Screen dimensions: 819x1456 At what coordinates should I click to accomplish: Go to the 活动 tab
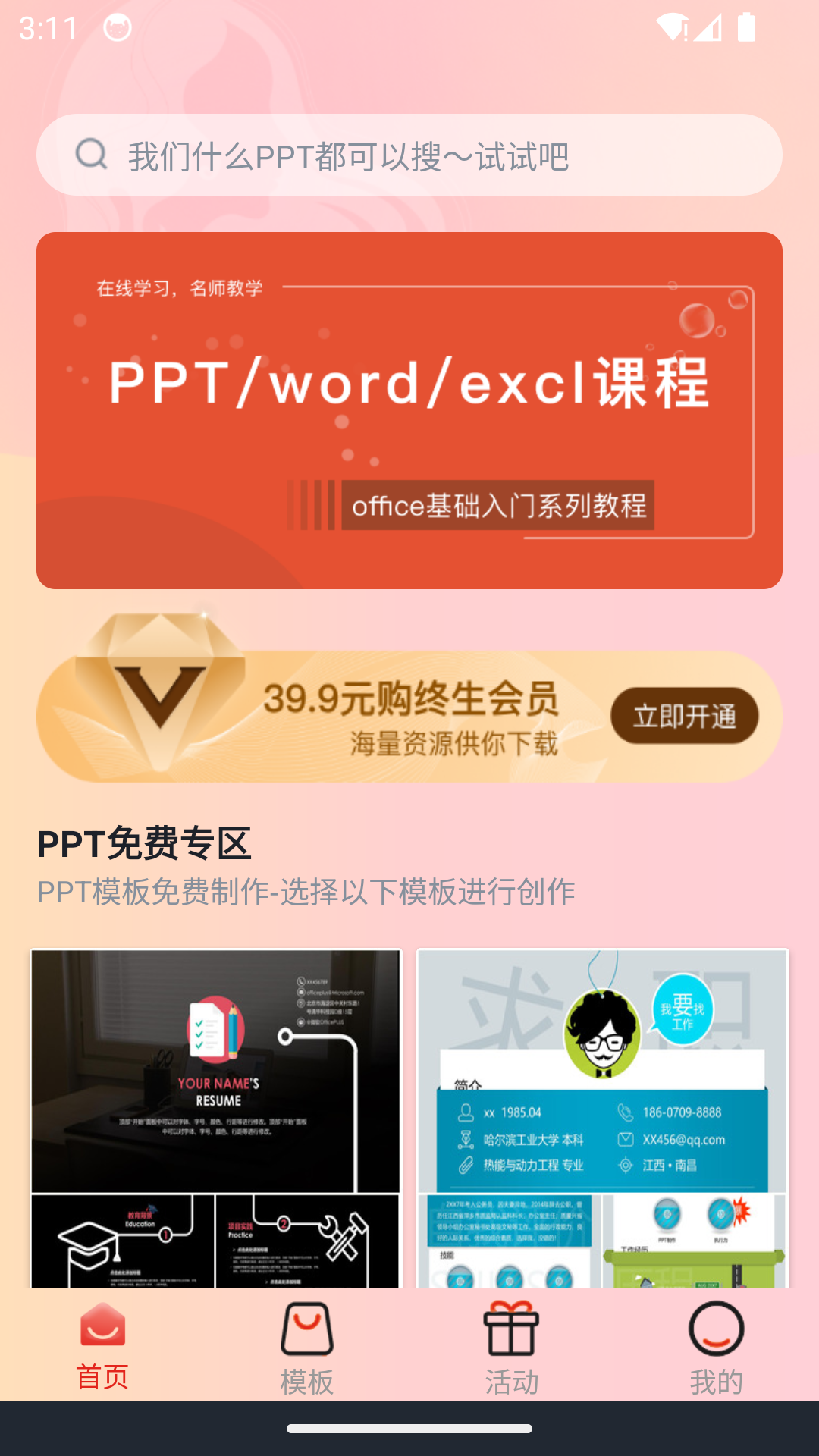(512, 1348)
